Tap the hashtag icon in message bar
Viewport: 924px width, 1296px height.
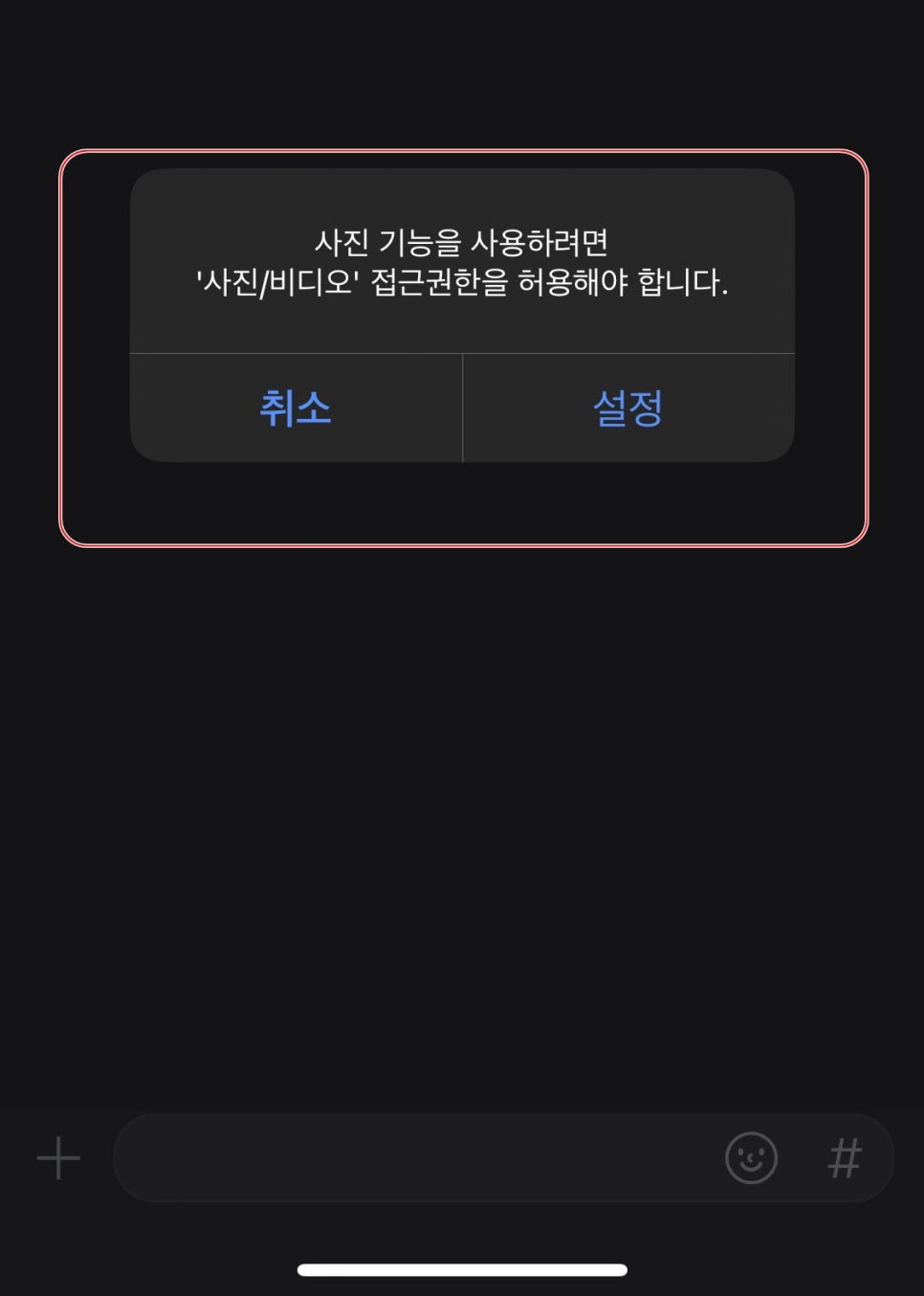pyautogui.click(x=844, y=1158)
